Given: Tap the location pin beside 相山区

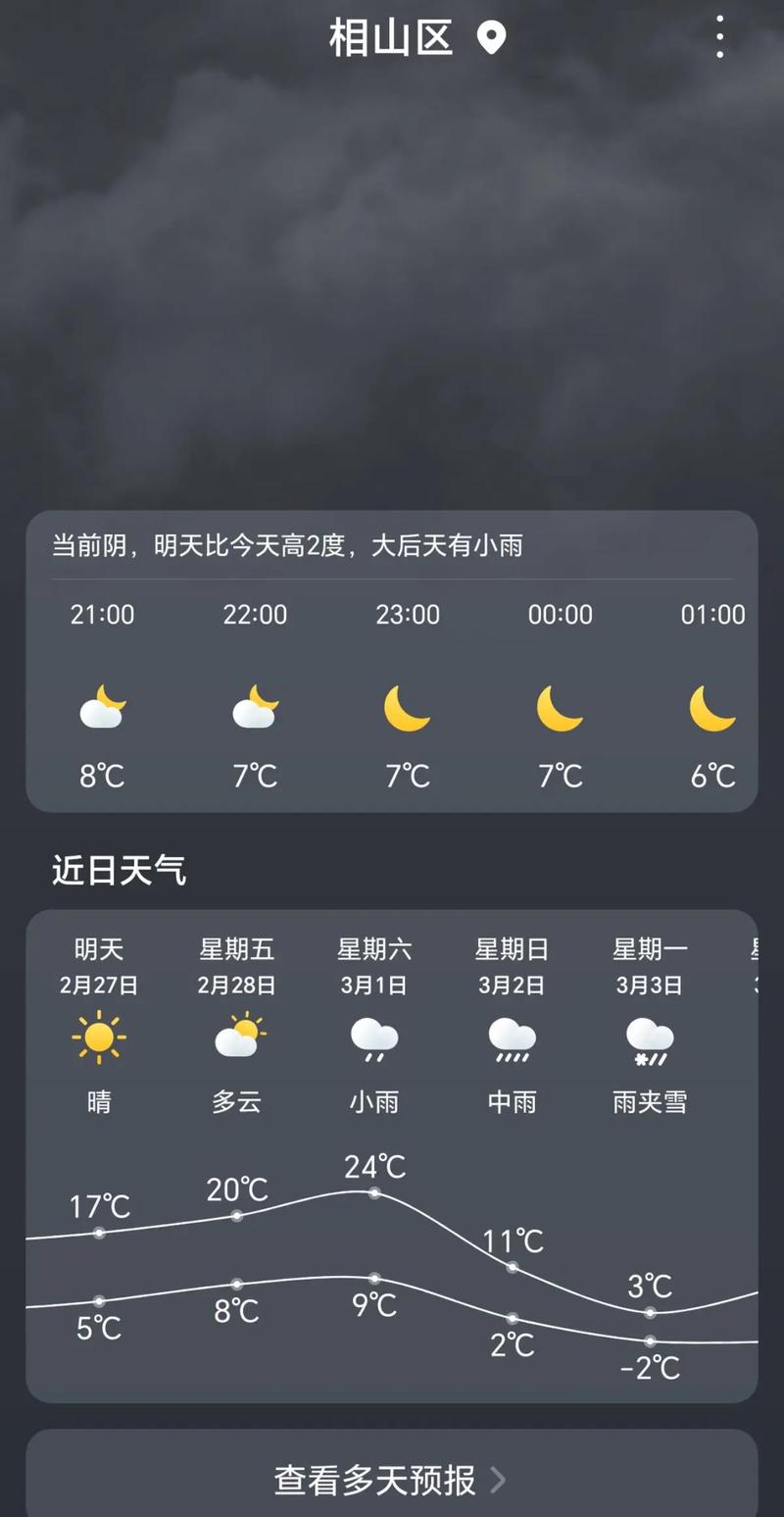Looking at the screenshot, I should [x=493, y=36].
